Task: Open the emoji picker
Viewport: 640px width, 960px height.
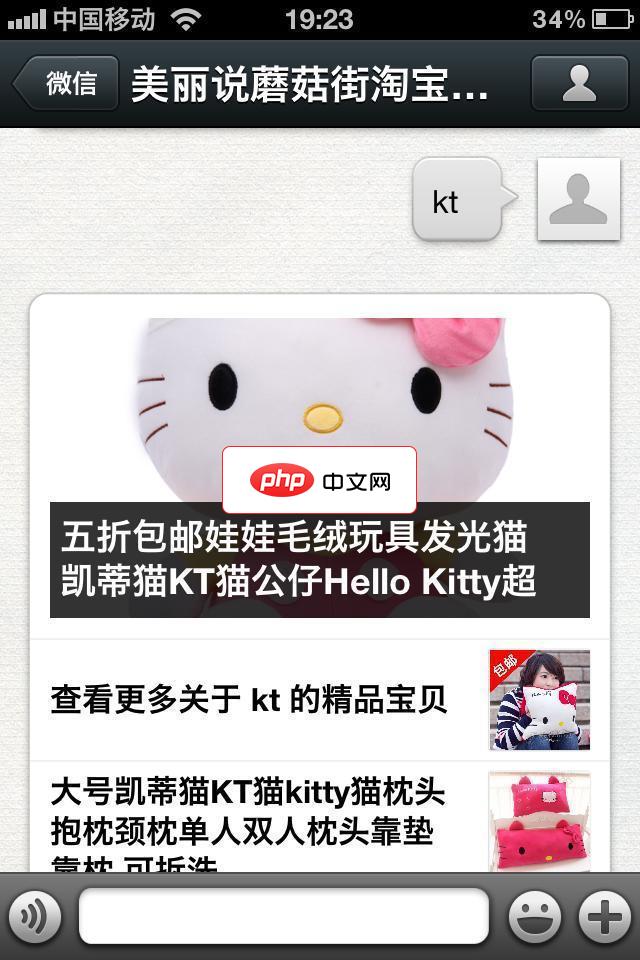Action: [534, 915]
